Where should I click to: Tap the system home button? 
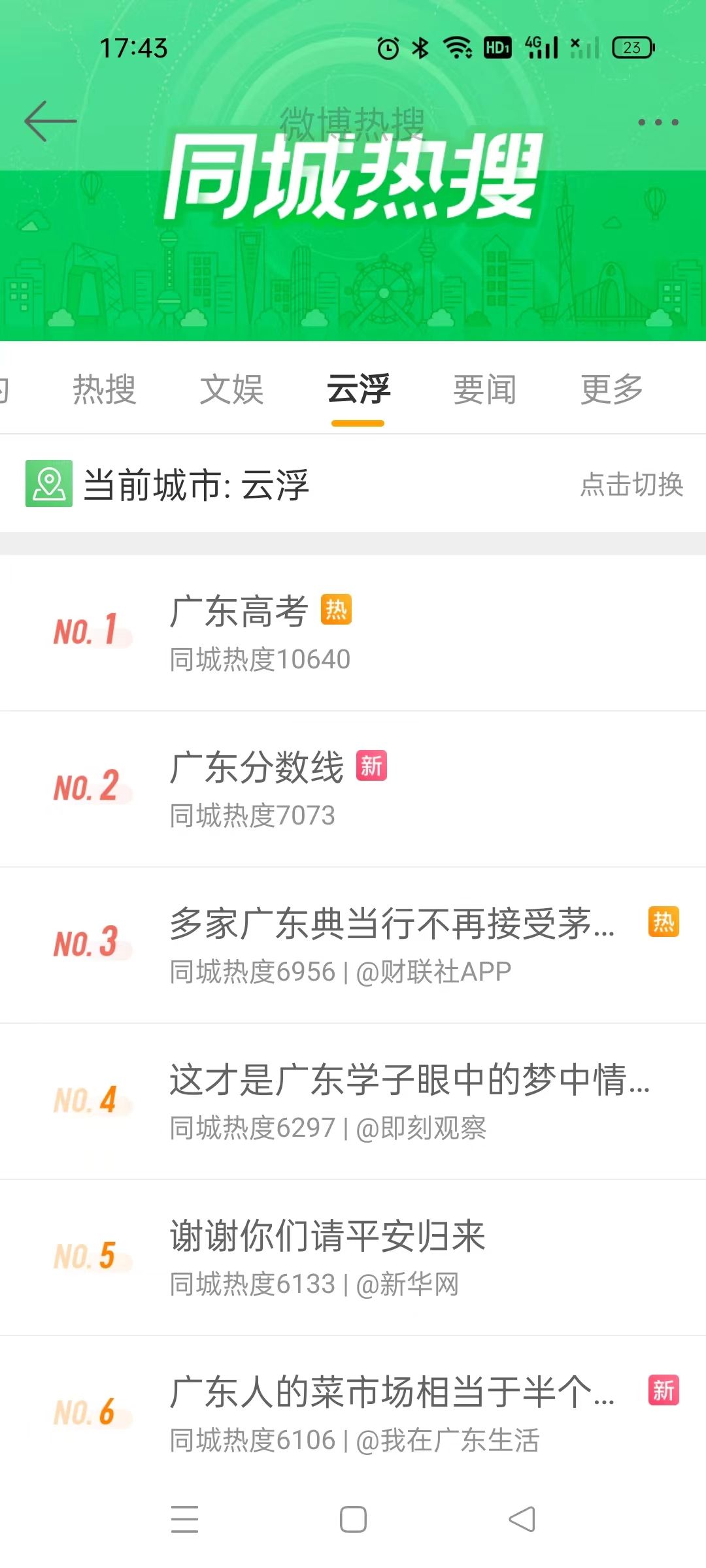tap(353, 1519)
